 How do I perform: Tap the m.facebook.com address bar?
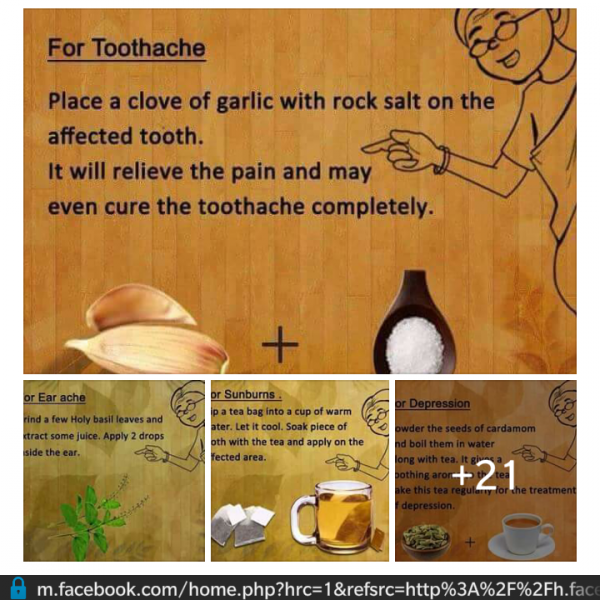click(310, 587)
